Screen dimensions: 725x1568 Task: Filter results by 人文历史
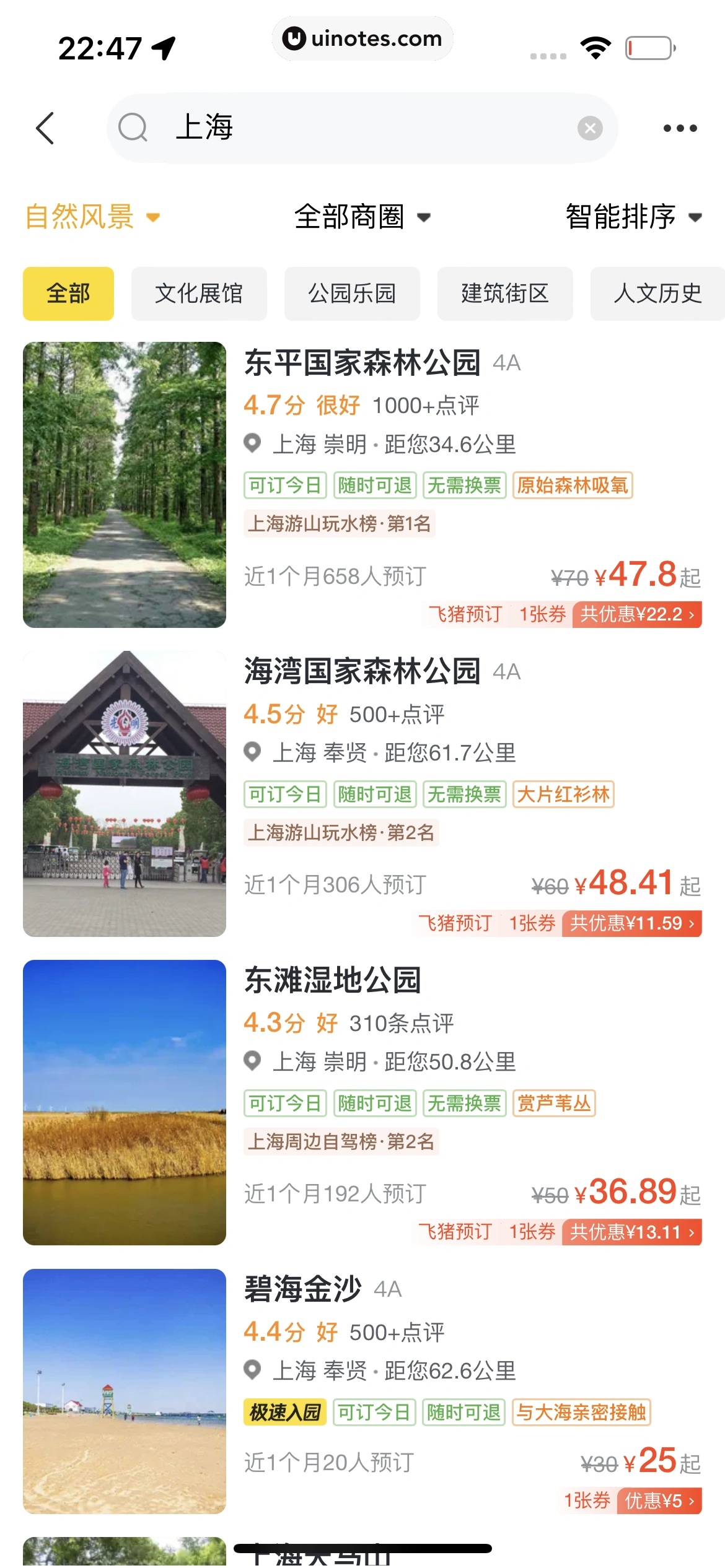coord(657,294)
